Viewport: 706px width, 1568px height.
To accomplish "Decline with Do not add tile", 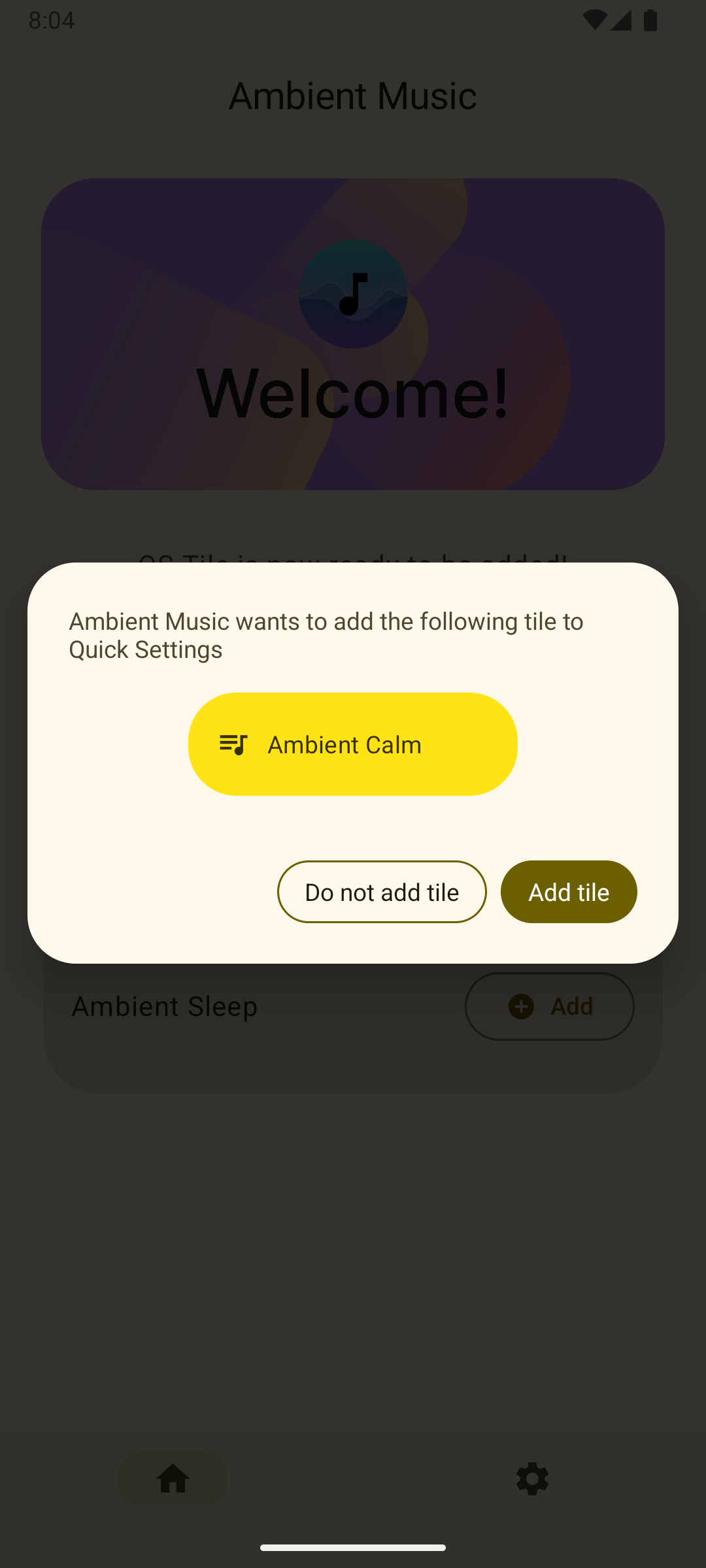I will point(382,892).
